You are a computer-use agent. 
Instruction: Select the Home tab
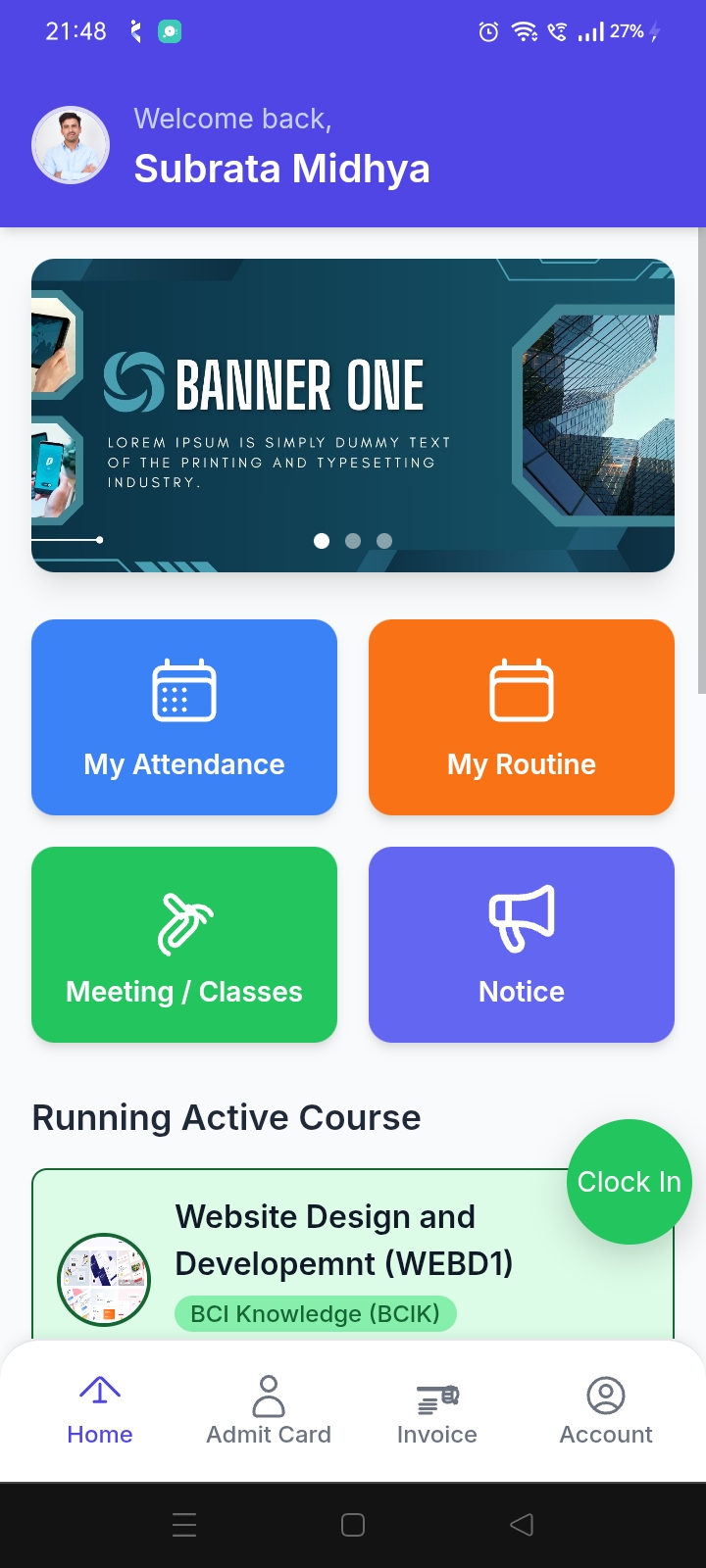[100, 1411]
